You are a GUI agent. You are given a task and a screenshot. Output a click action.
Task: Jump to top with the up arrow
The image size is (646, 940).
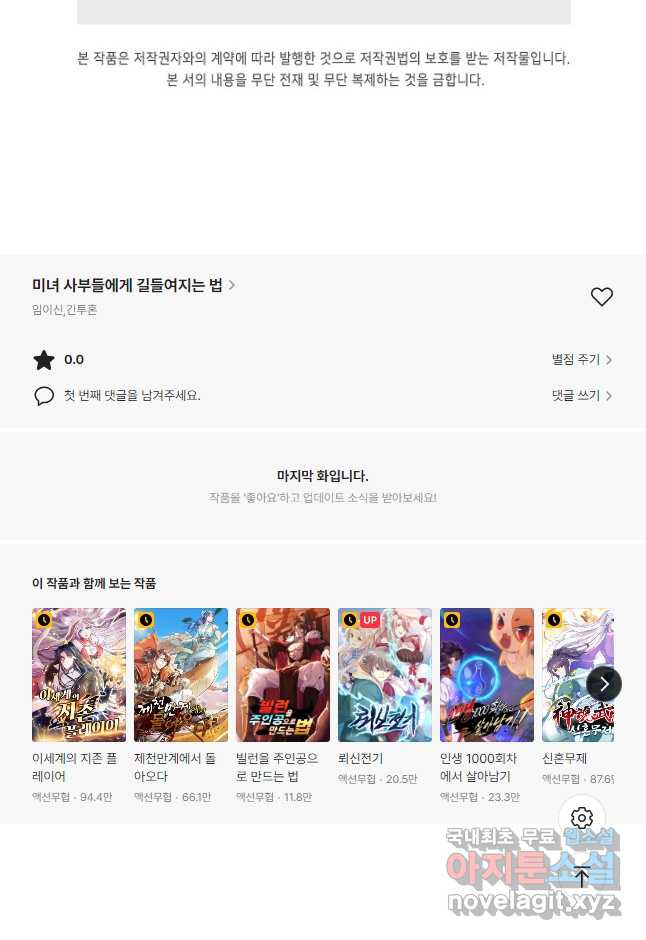(582, 878)
